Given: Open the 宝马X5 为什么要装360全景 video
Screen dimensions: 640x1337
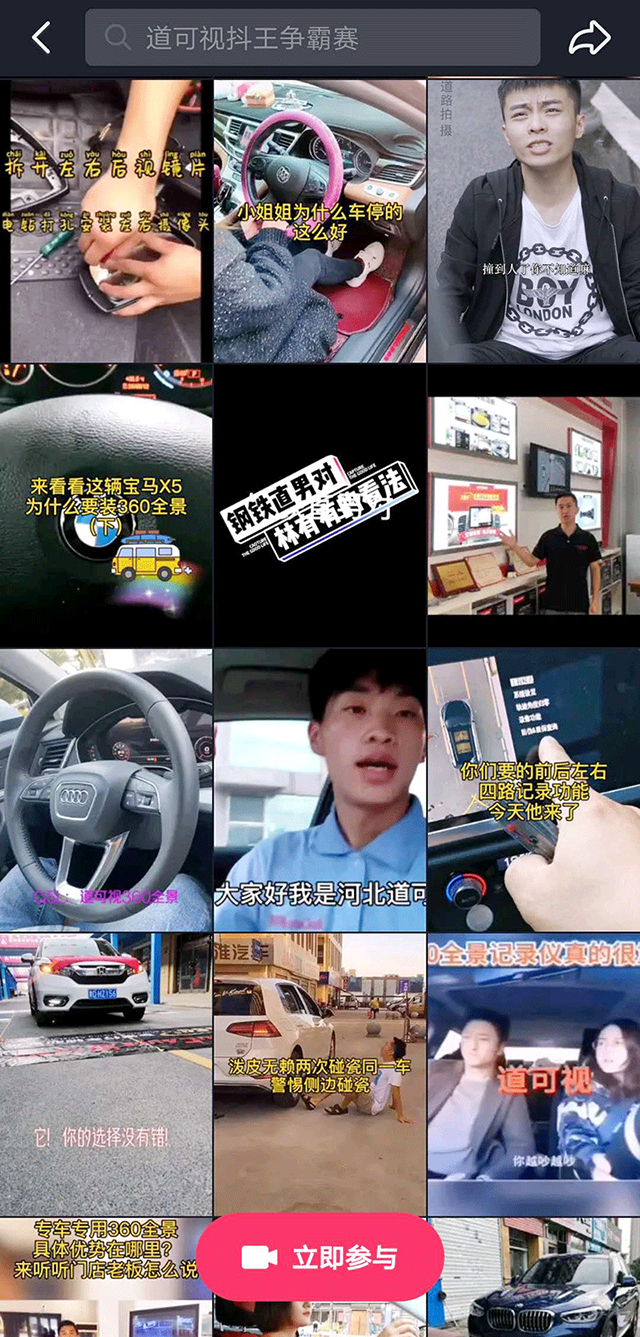Looking at the screenshot, I should (106, 505).
